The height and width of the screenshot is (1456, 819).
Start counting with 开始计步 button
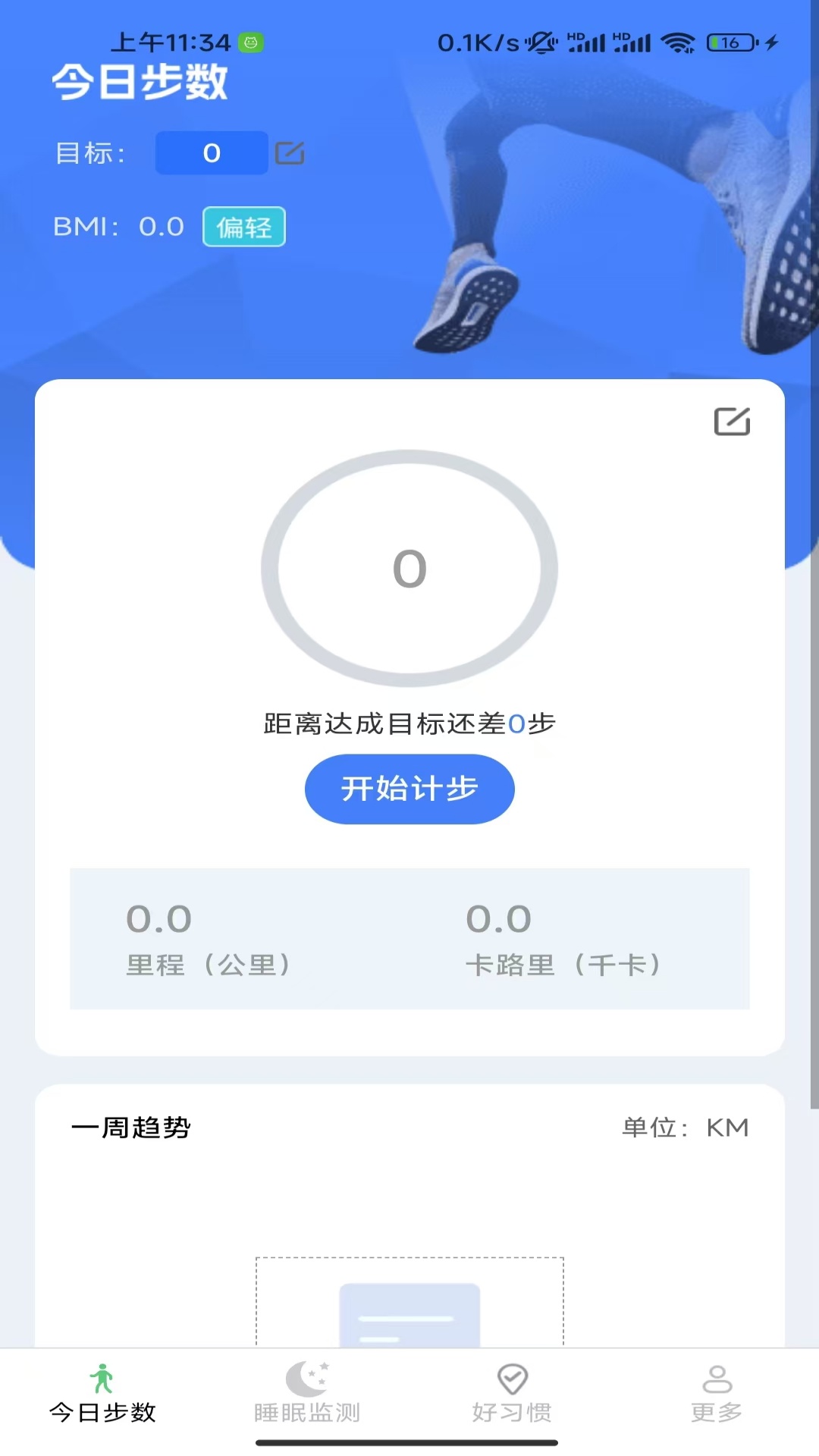pyautogui.click(x=409, y=789)
